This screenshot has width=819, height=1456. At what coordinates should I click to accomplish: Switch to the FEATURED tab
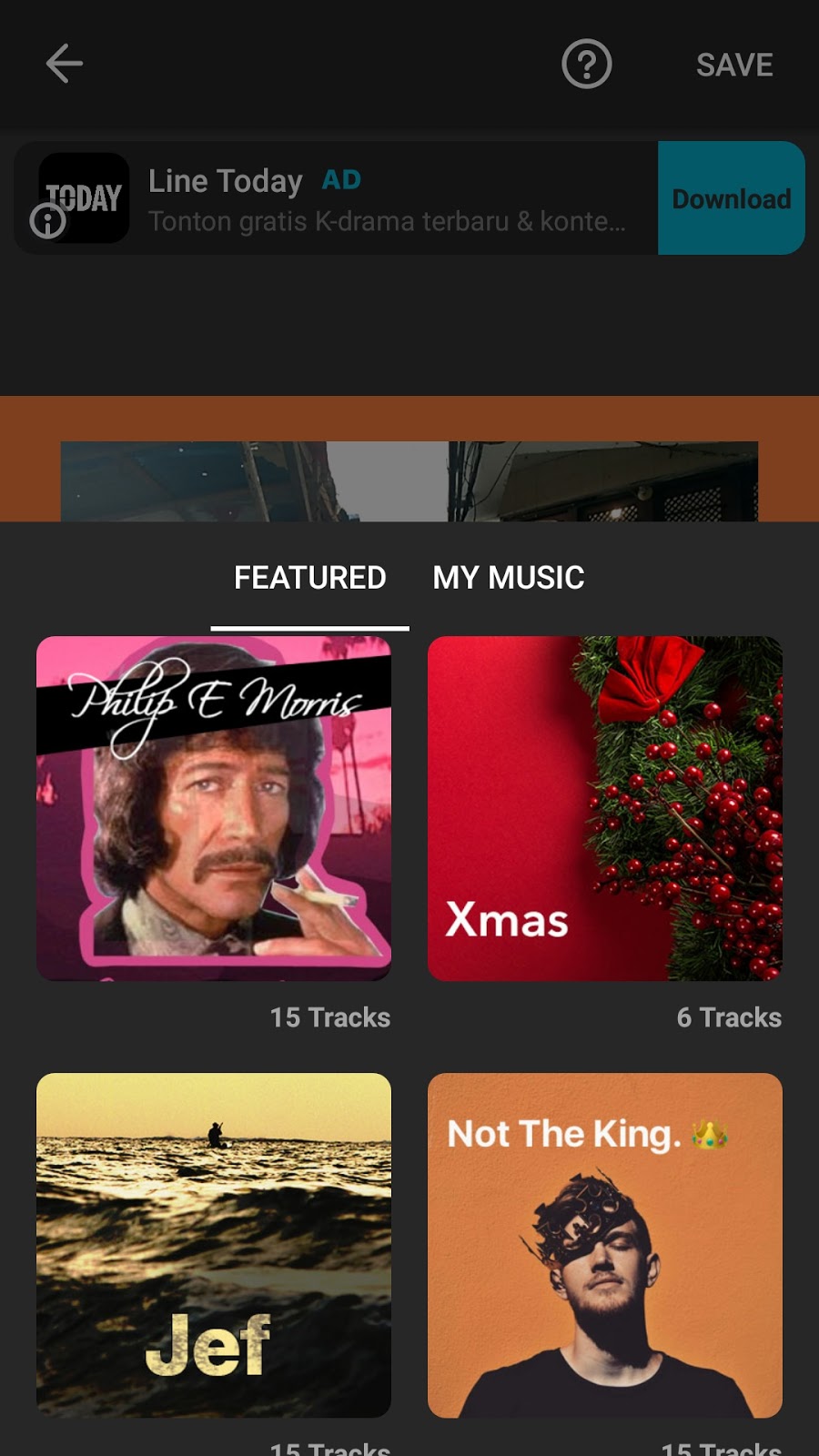click(310, 578)
